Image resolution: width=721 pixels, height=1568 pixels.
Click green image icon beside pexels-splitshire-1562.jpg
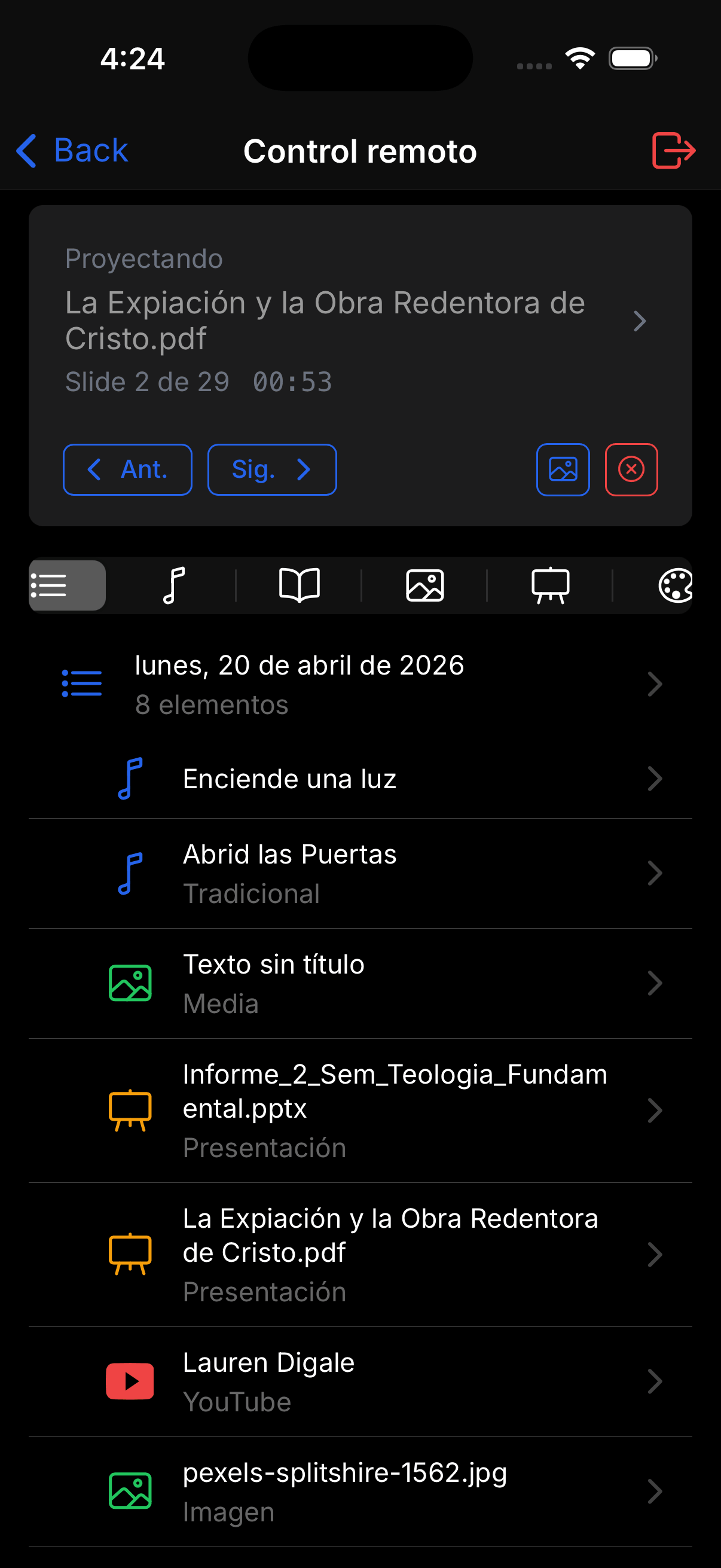pos(130,1491)
